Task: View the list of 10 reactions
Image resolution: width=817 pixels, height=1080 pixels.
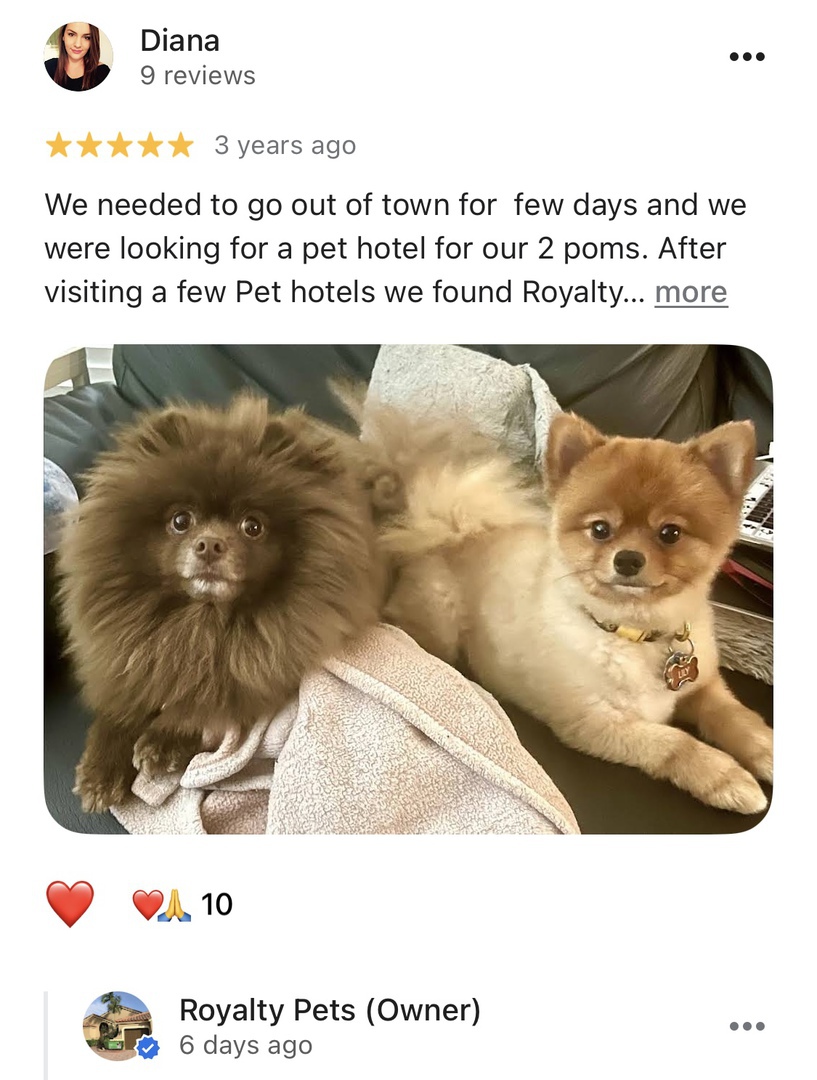Action: click(183, 904)
